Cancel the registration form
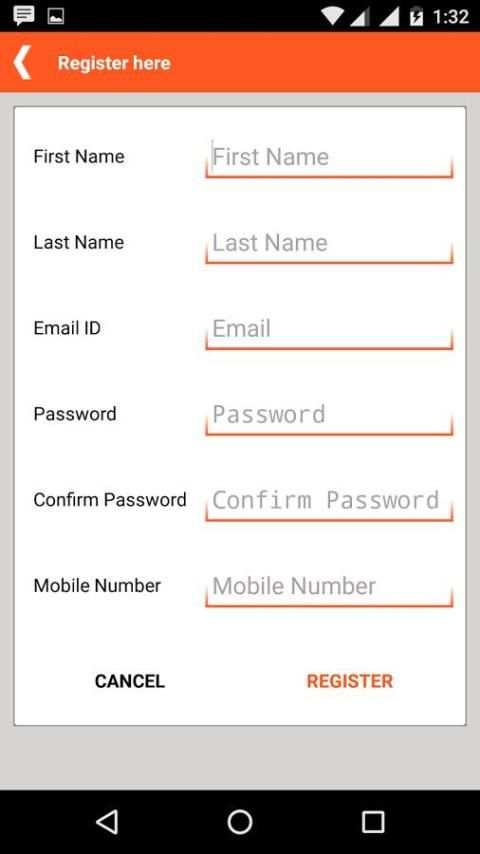Screen dimensions: 480x854 130,681
